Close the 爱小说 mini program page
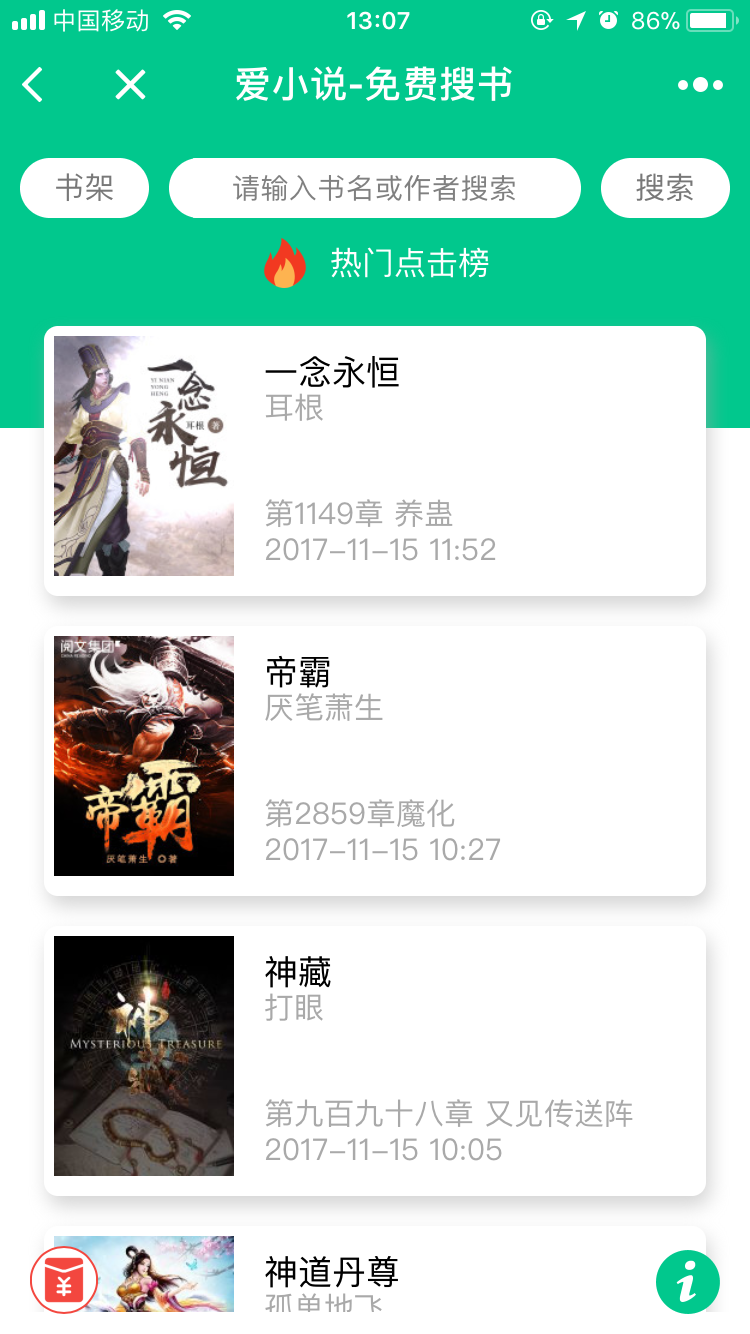Image resolution: width=750 pixels, height=1334 pixels. (130, 85)
